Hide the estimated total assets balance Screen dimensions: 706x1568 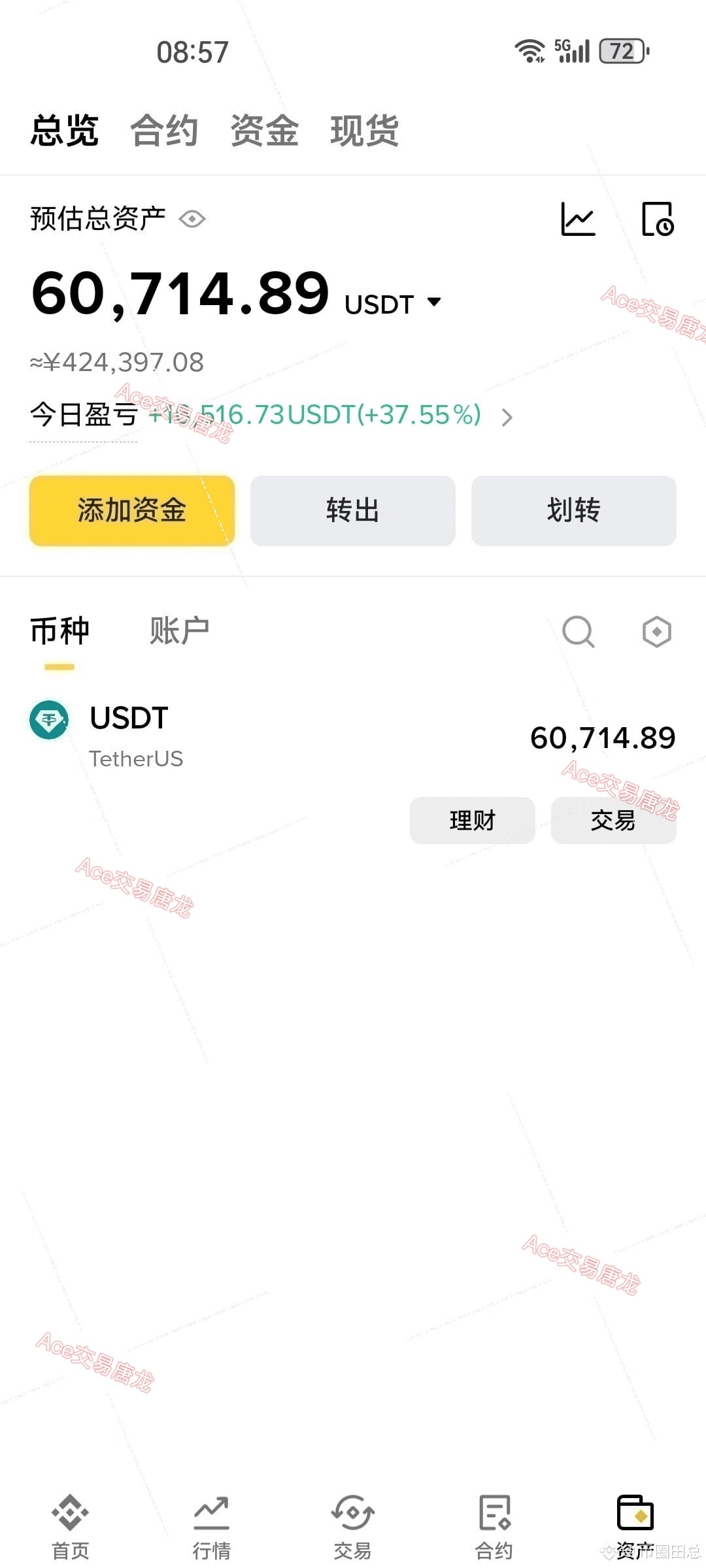point(192,219)
